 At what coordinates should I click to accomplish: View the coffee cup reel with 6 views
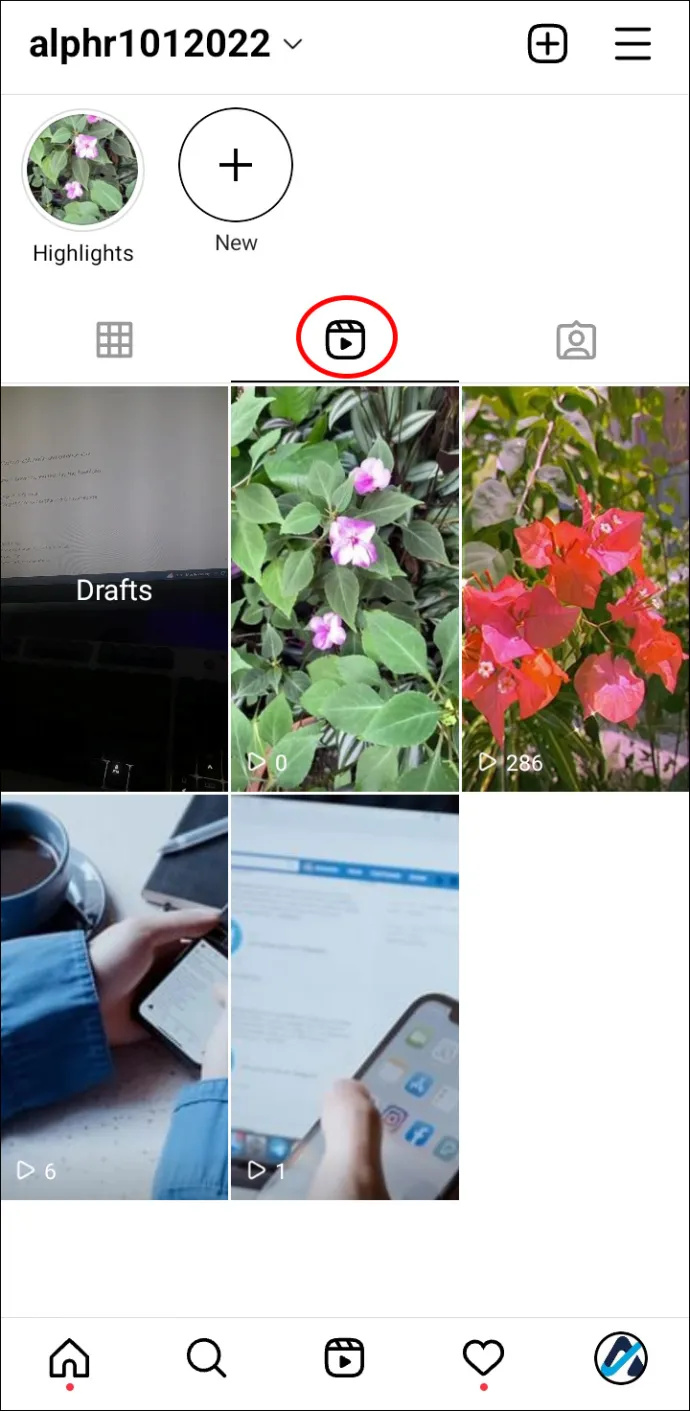click(114, 997)
